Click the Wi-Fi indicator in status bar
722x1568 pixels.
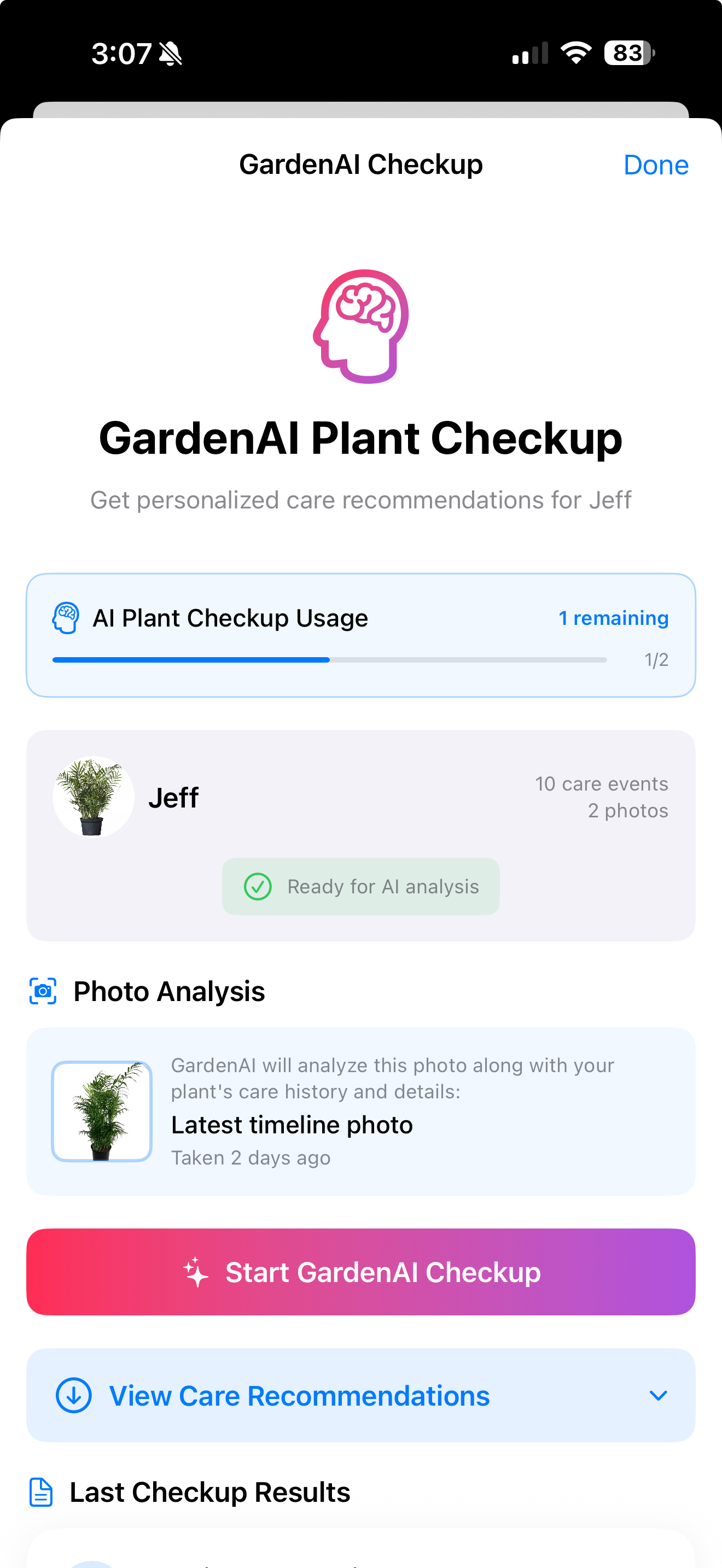pos(575,52)
